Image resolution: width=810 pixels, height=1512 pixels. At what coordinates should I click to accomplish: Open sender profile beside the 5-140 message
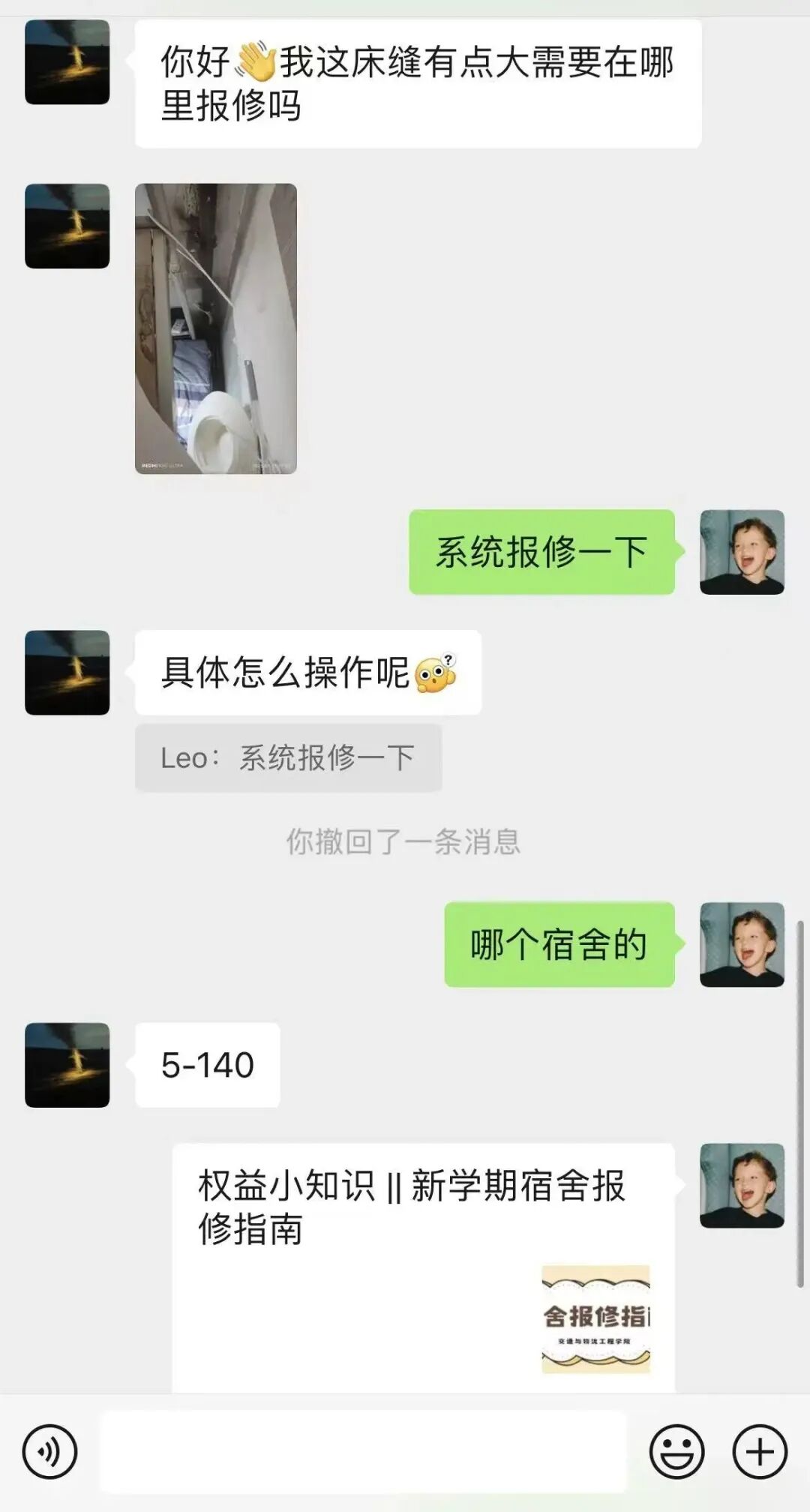(x=67, y=1065)
